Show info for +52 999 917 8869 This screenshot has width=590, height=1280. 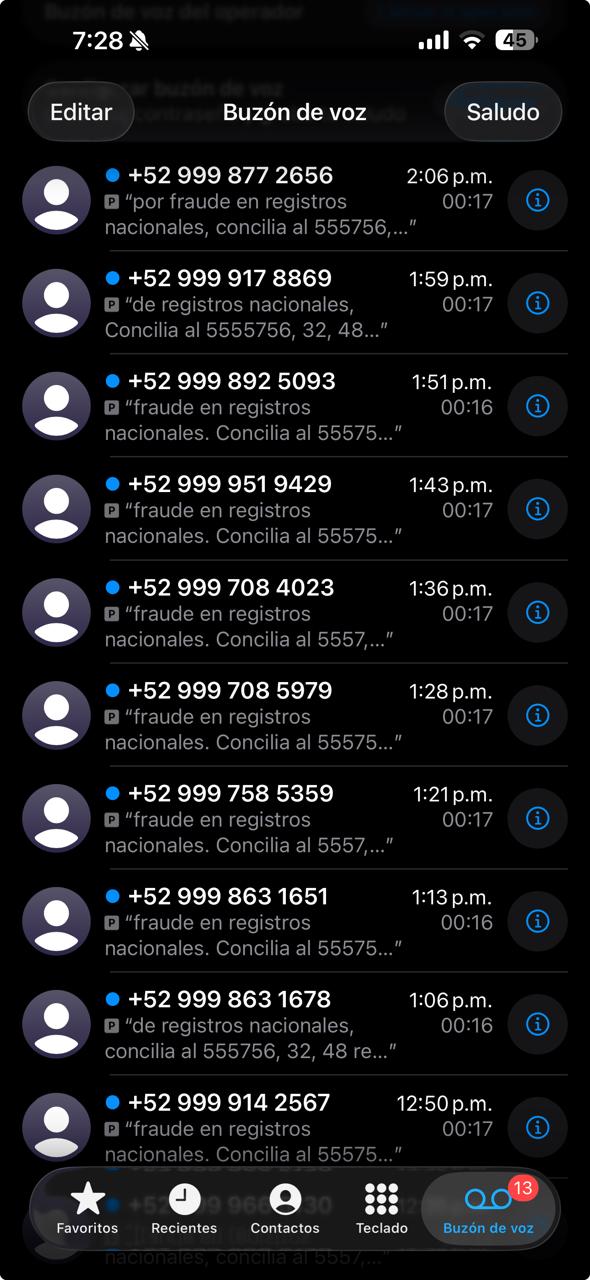click(x=537, y=303)
